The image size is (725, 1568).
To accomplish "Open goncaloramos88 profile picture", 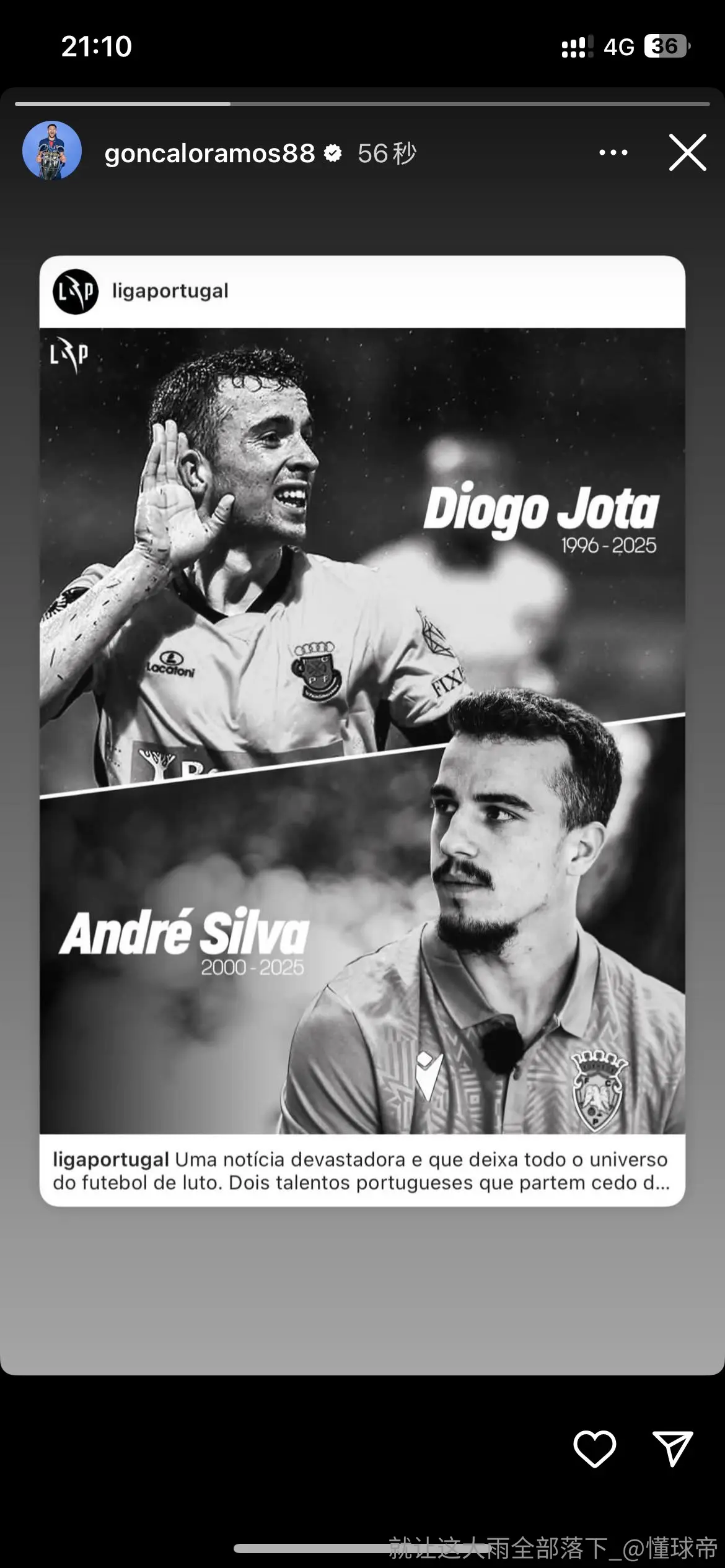I will click(x=52, y=151).
